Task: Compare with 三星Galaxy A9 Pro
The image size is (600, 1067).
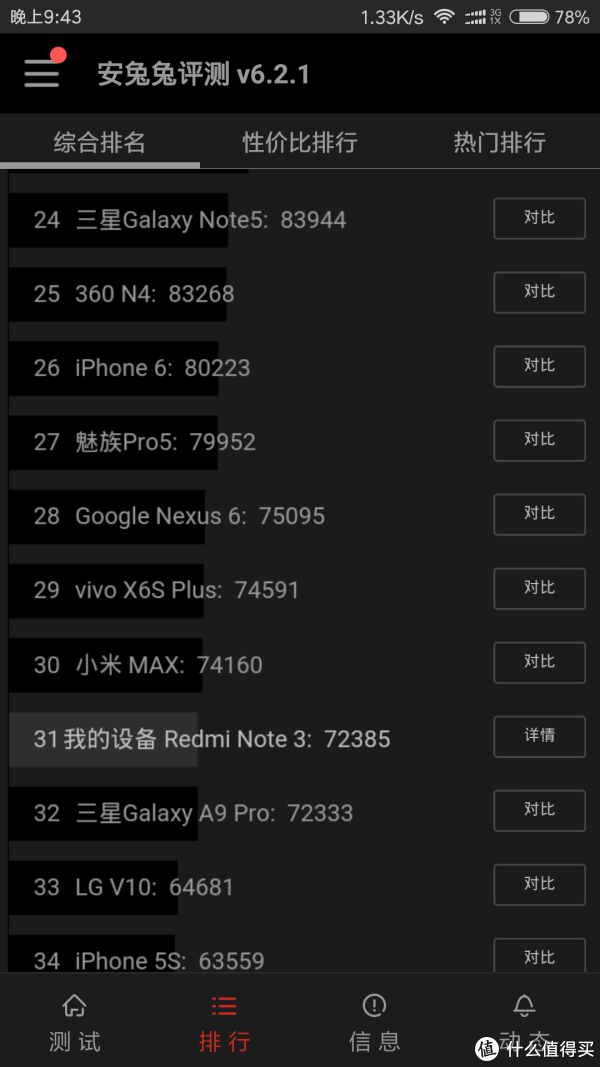Action: (539, 811)
